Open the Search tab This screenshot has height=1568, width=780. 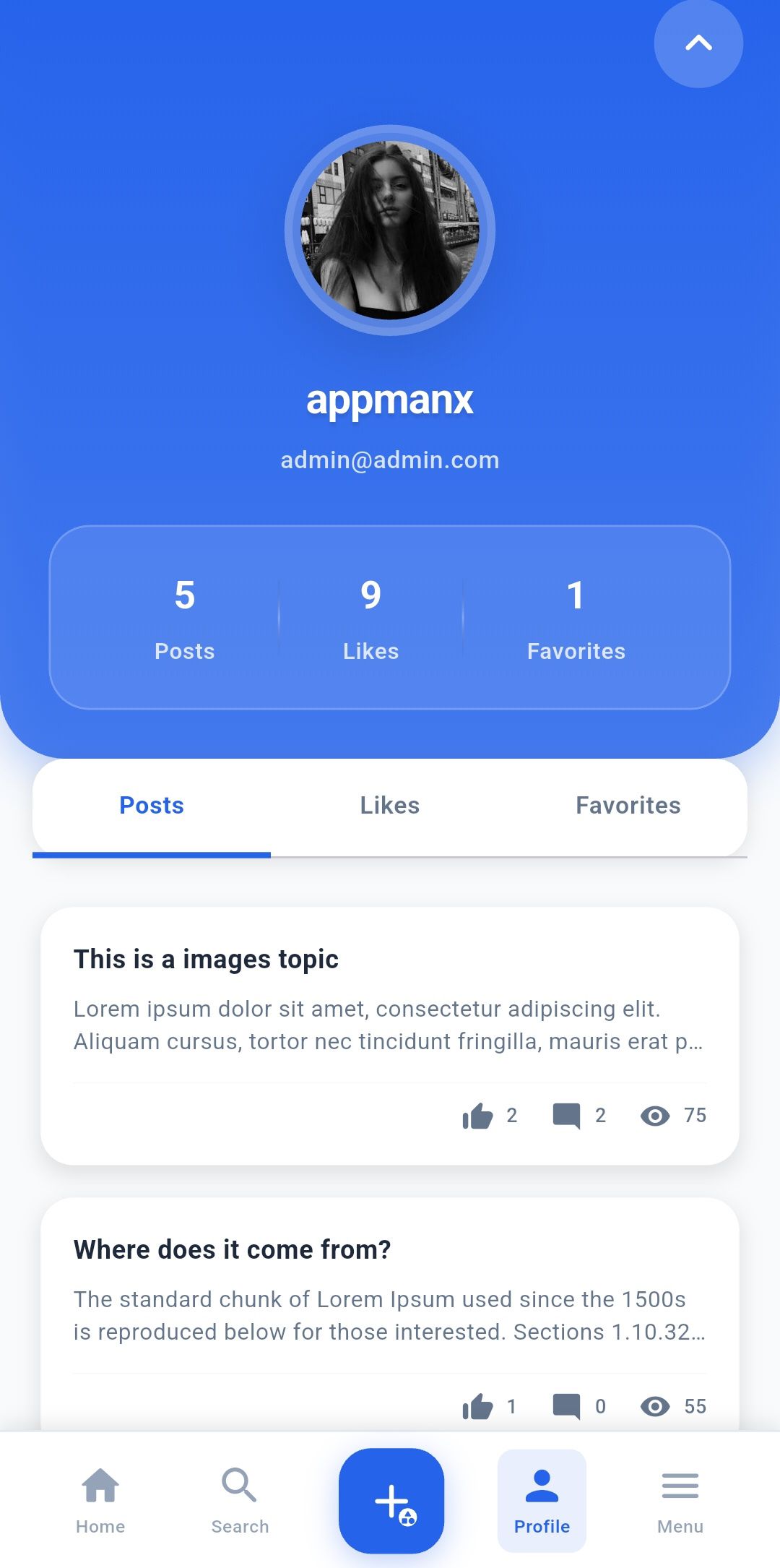[240, 1500]
